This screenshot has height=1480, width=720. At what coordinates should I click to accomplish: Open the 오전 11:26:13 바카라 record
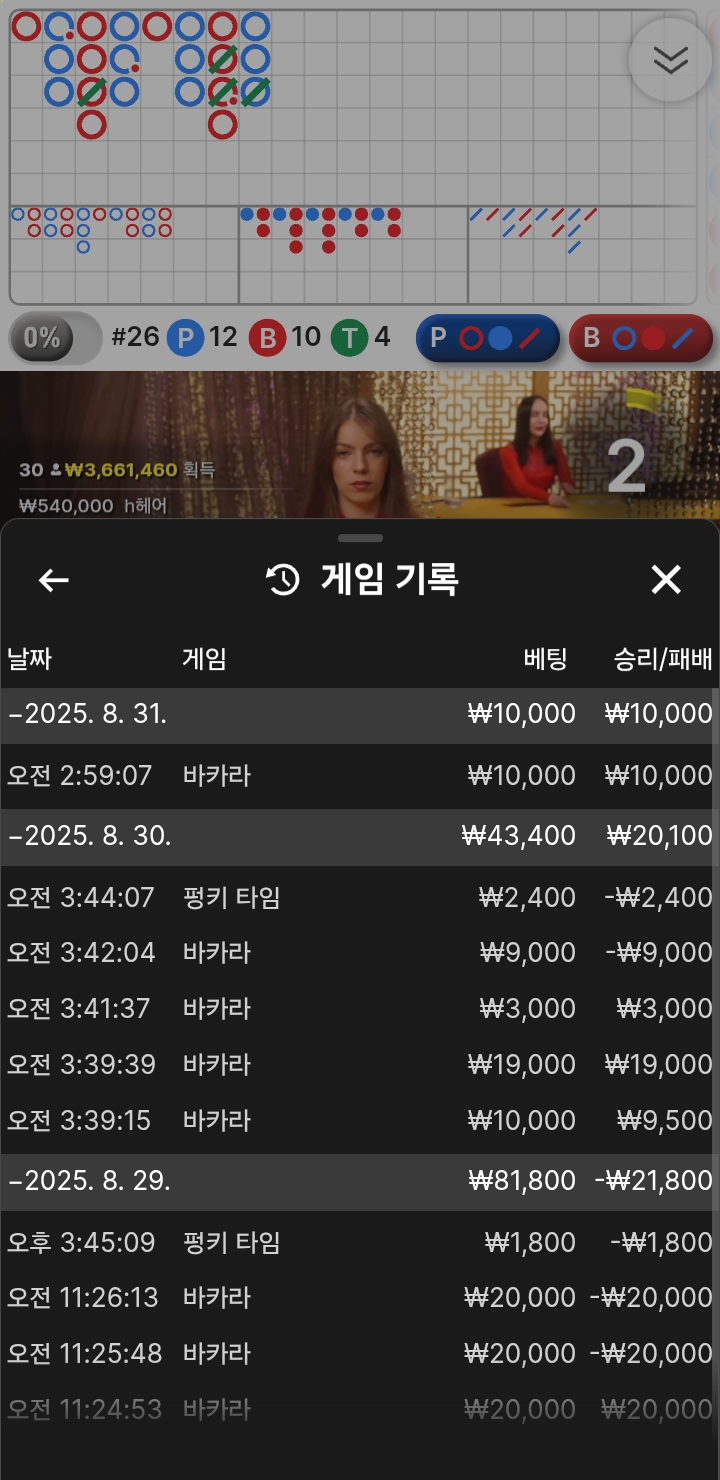click(x=360, y=1298)
